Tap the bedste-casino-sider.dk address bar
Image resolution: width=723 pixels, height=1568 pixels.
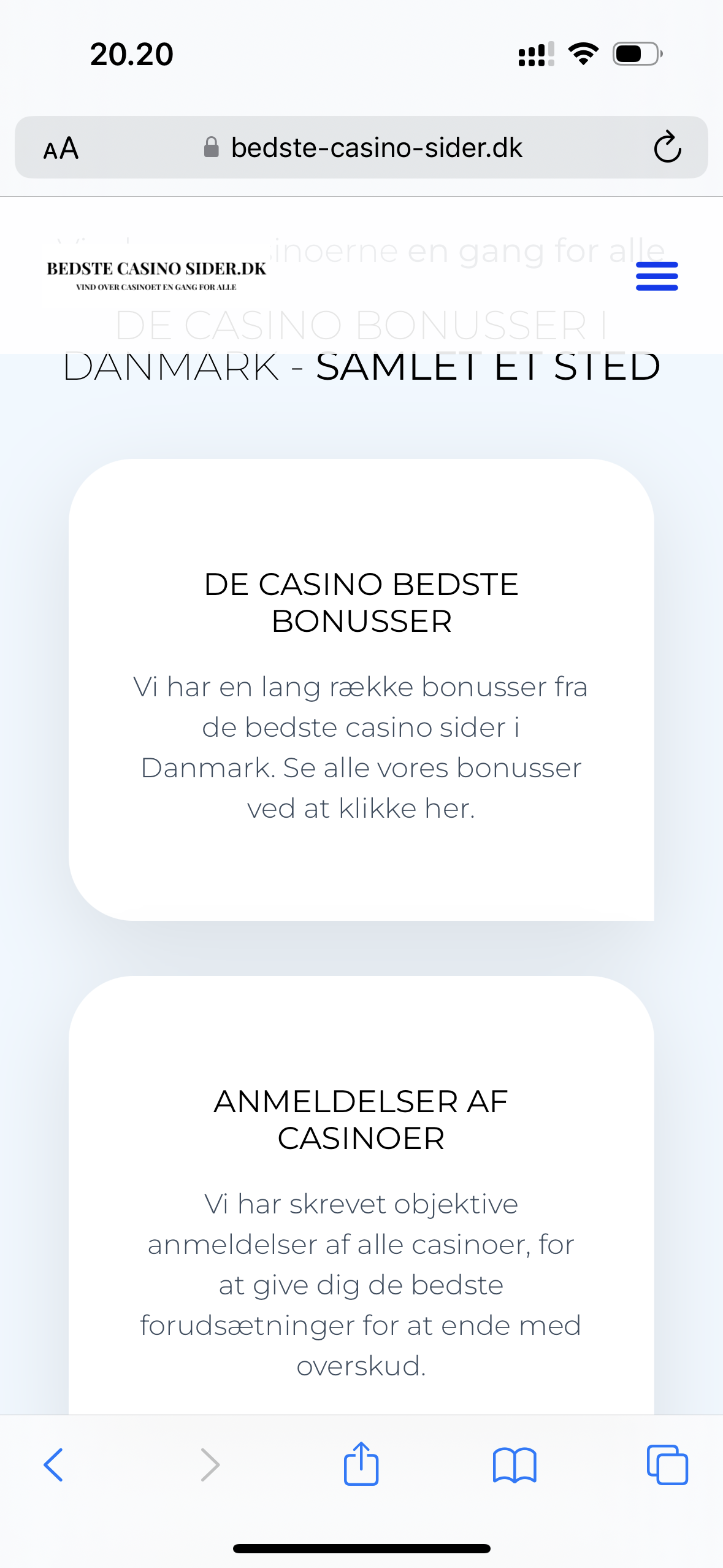click(362, 148)
